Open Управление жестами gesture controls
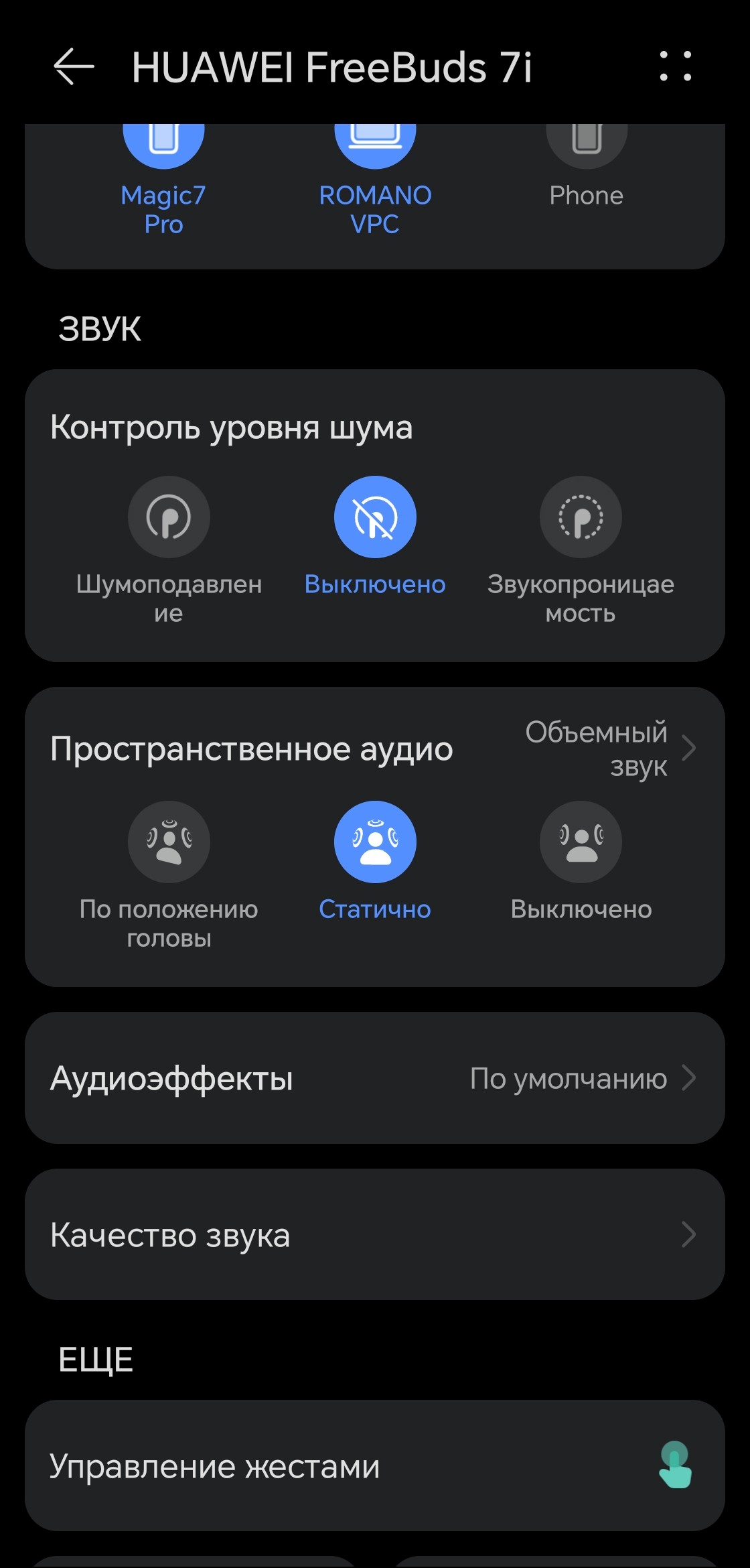This screenshot has width=750, height=1568. [x=375, y=1465]
